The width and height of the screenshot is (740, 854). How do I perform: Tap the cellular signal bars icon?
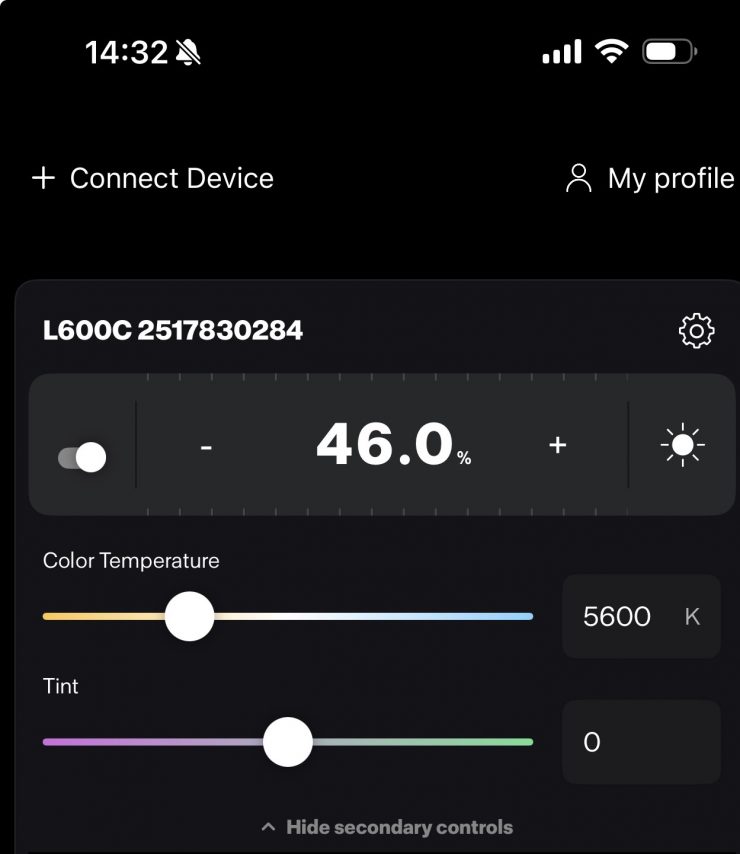tap(560, 50)
